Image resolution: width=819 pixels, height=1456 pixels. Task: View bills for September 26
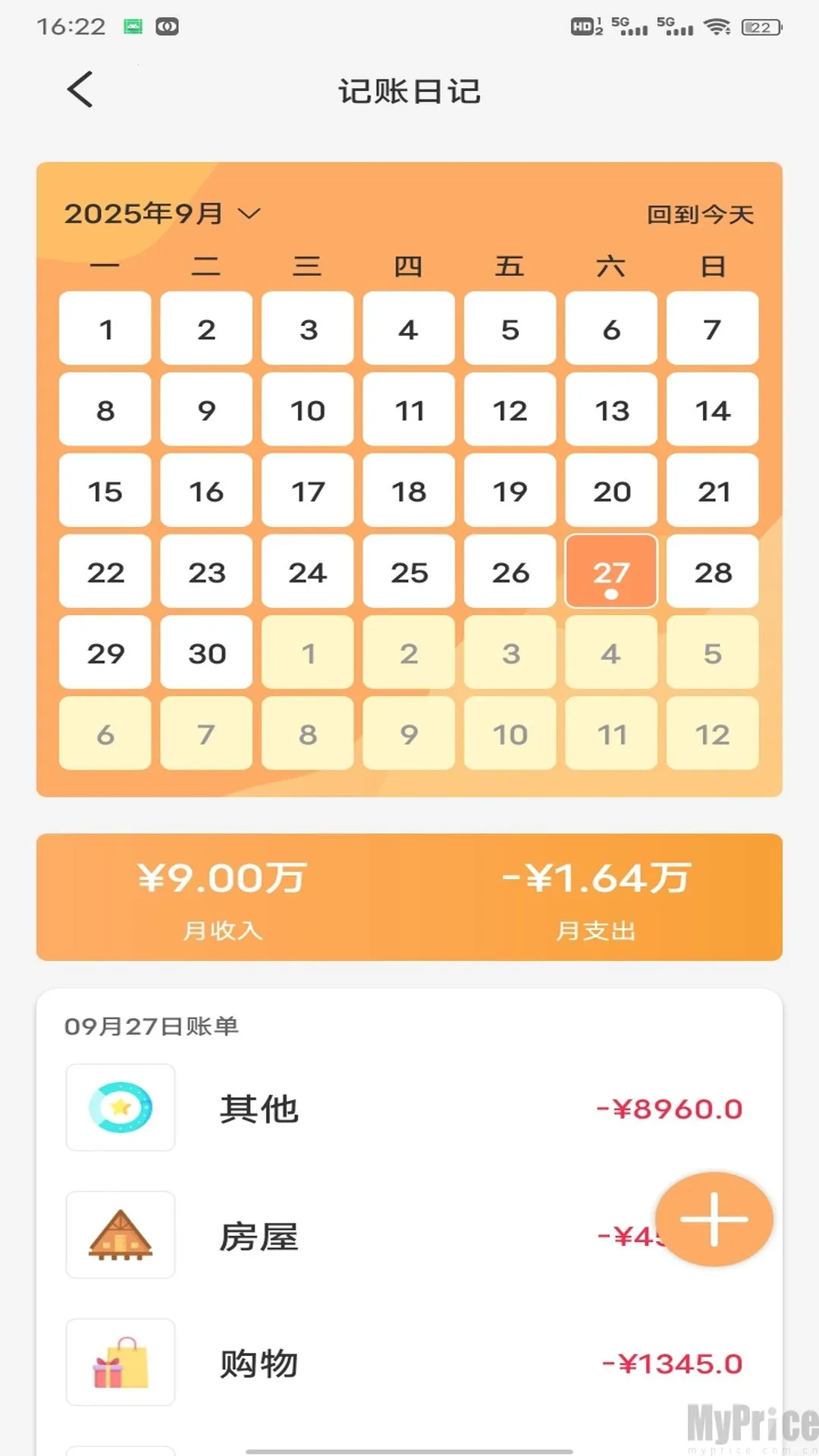click(510, 573)
